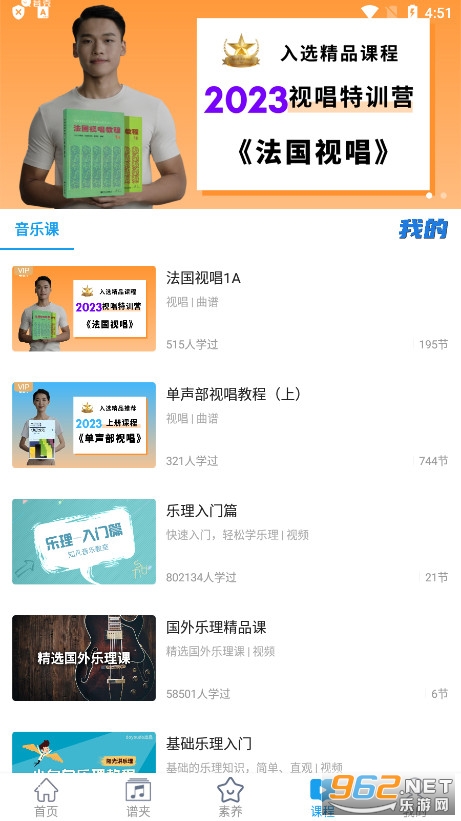Screen dimensions: 461x821
Task: Open the 基础乐理入门 course
Action: coord(230,751)
